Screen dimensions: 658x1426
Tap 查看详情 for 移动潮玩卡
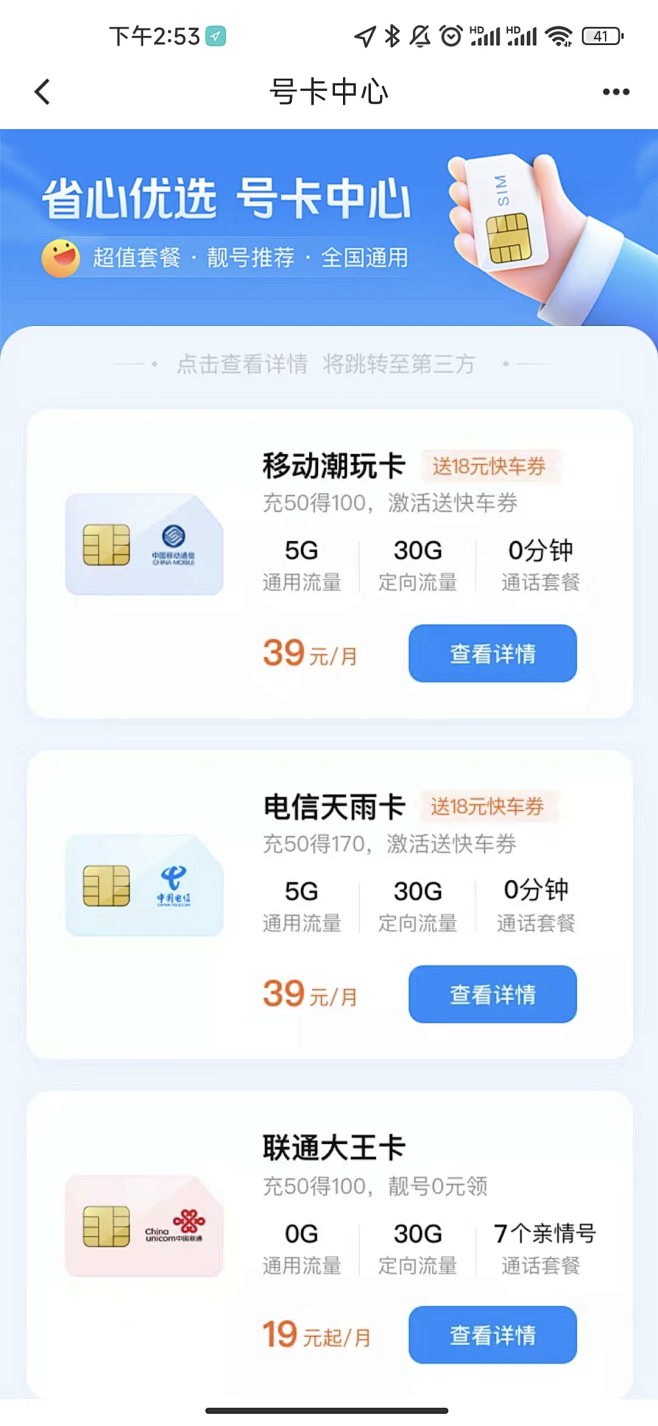click(x=492, y=654)
